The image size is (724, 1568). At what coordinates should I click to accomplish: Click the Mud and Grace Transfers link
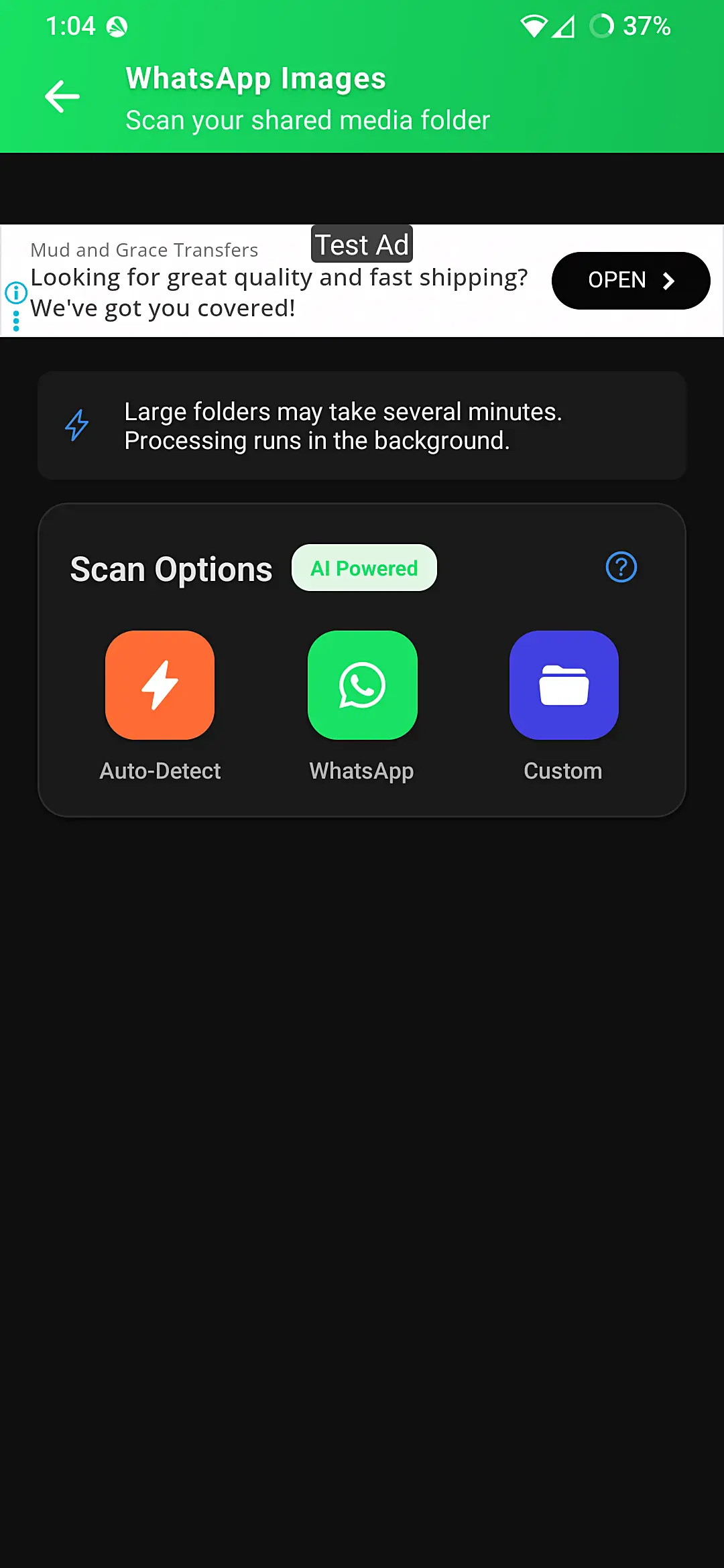(x=143, y=249)
